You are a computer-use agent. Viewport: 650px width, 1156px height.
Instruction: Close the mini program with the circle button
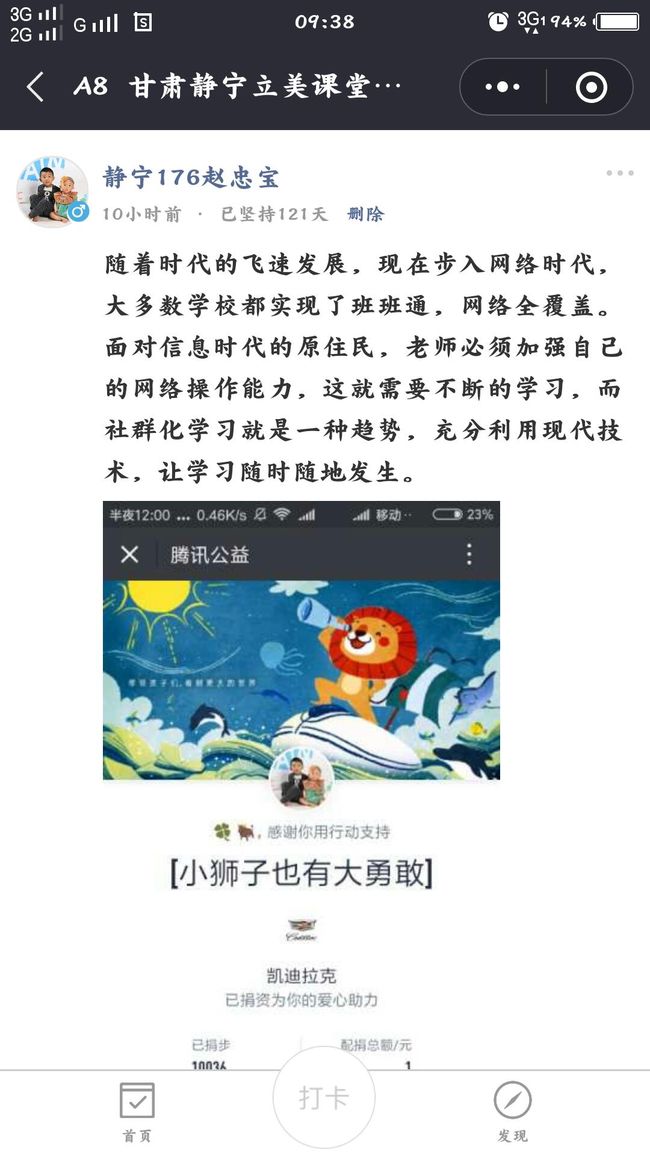[x=591, y=88]
